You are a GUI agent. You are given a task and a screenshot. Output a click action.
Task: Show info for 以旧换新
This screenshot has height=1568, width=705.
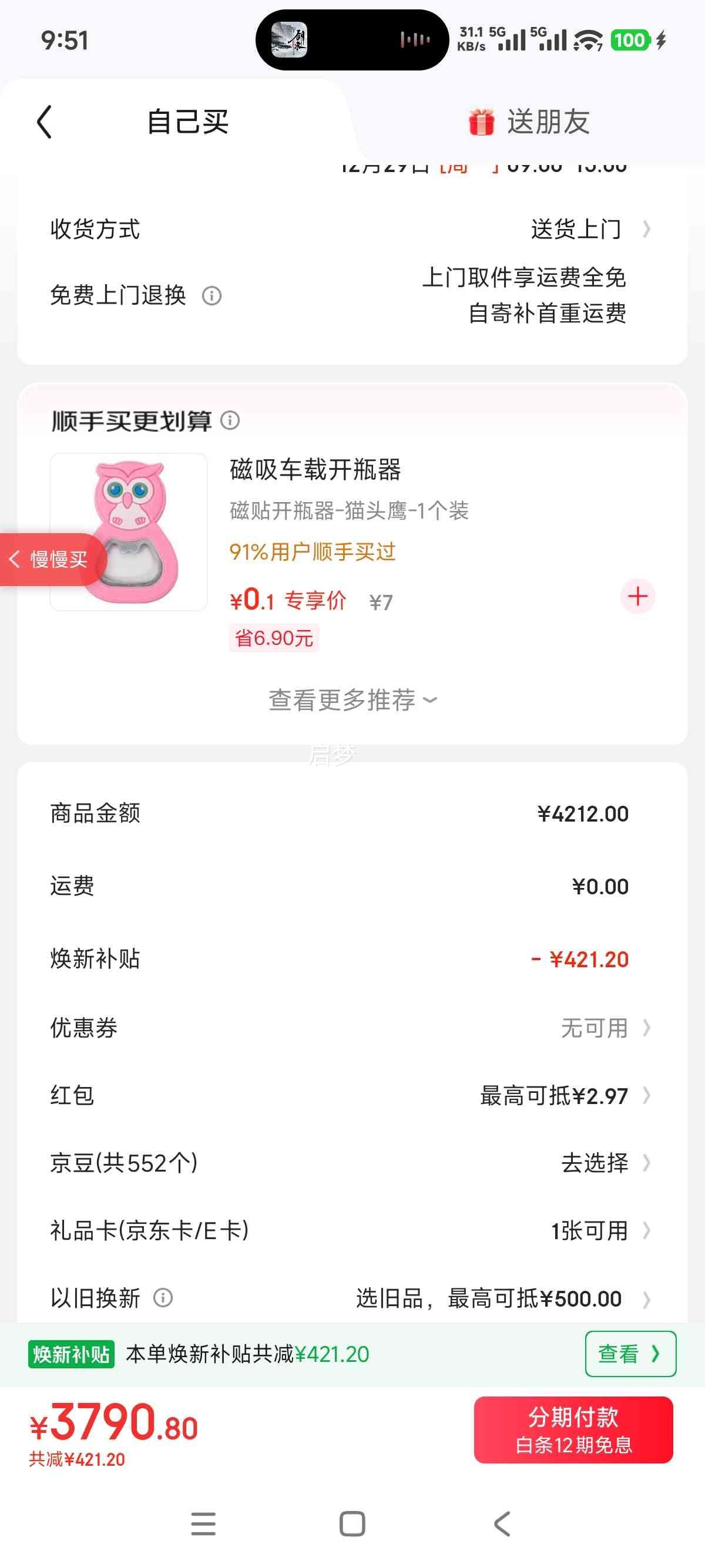(163, 1298)
